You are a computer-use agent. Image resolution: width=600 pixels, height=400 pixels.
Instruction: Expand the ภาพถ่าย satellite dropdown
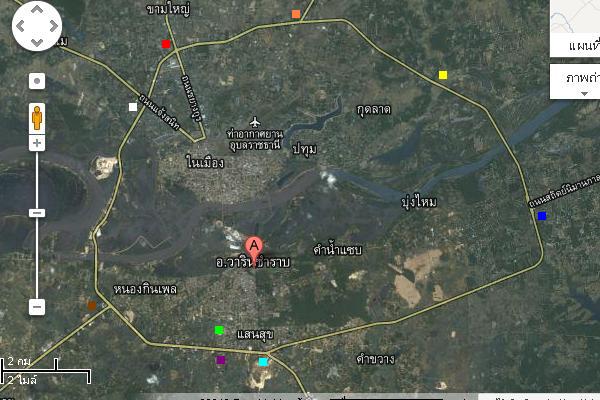pyautogui.click(x=576, y=81)
